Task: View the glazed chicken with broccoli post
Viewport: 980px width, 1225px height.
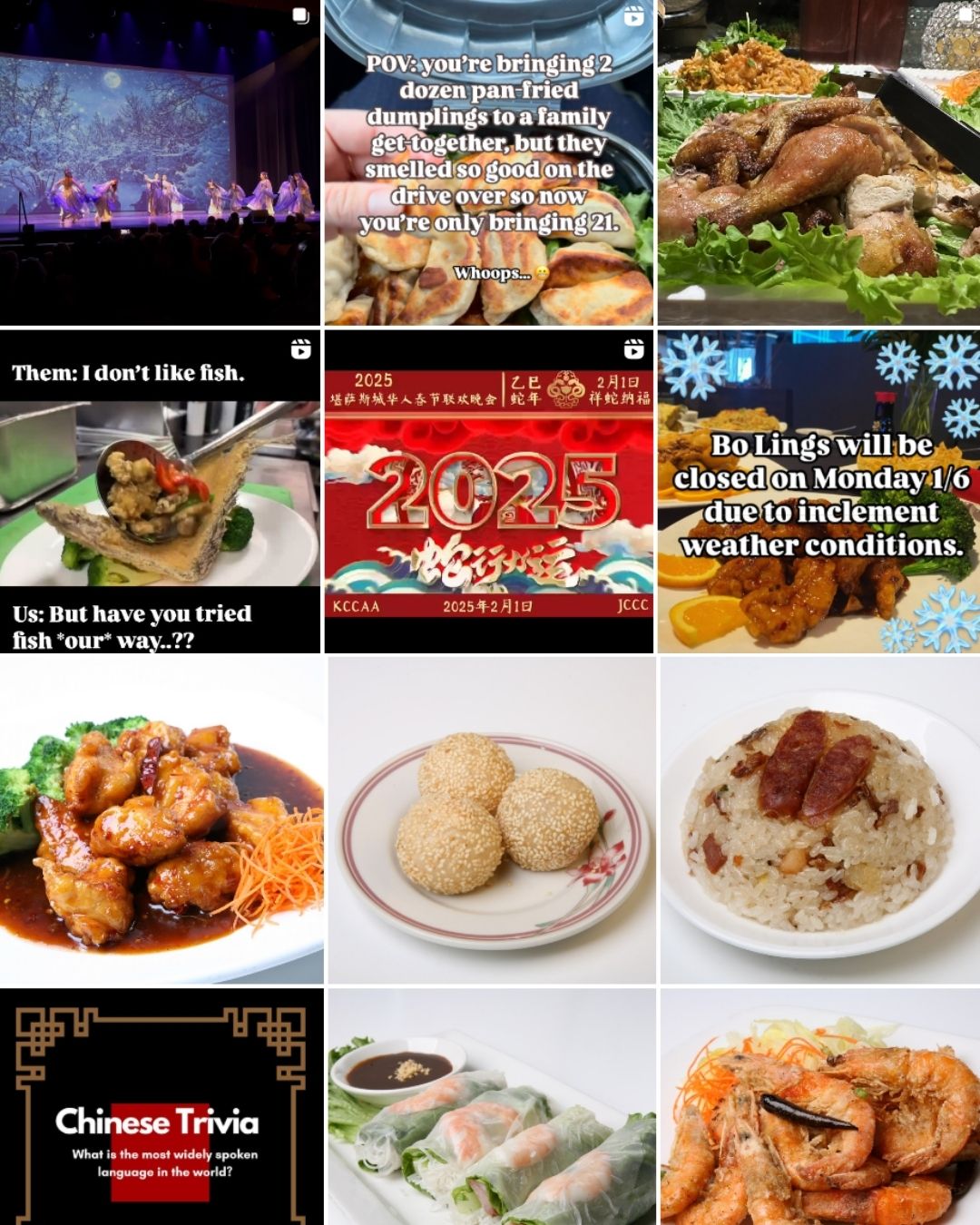Action: click(x=160, y=821)
